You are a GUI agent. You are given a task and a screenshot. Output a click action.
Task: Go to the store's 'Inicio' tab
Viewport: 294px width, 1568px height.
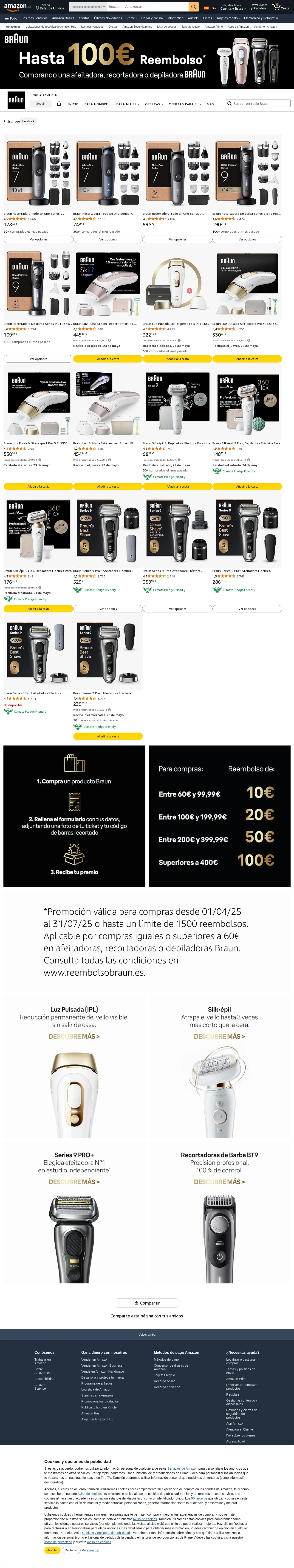(x=73, y=104)
